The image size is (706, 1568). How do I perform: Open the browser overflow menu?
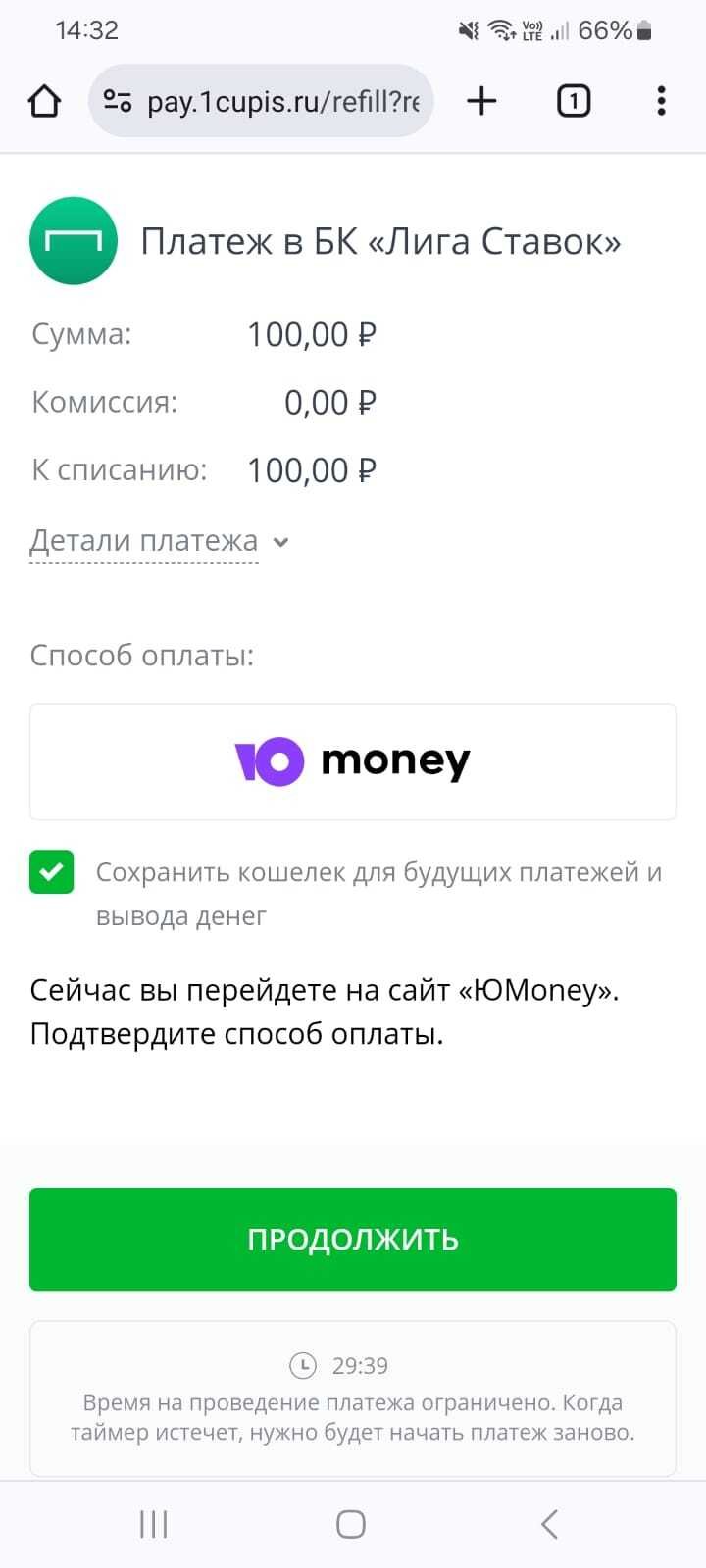(x=662, y=101)
